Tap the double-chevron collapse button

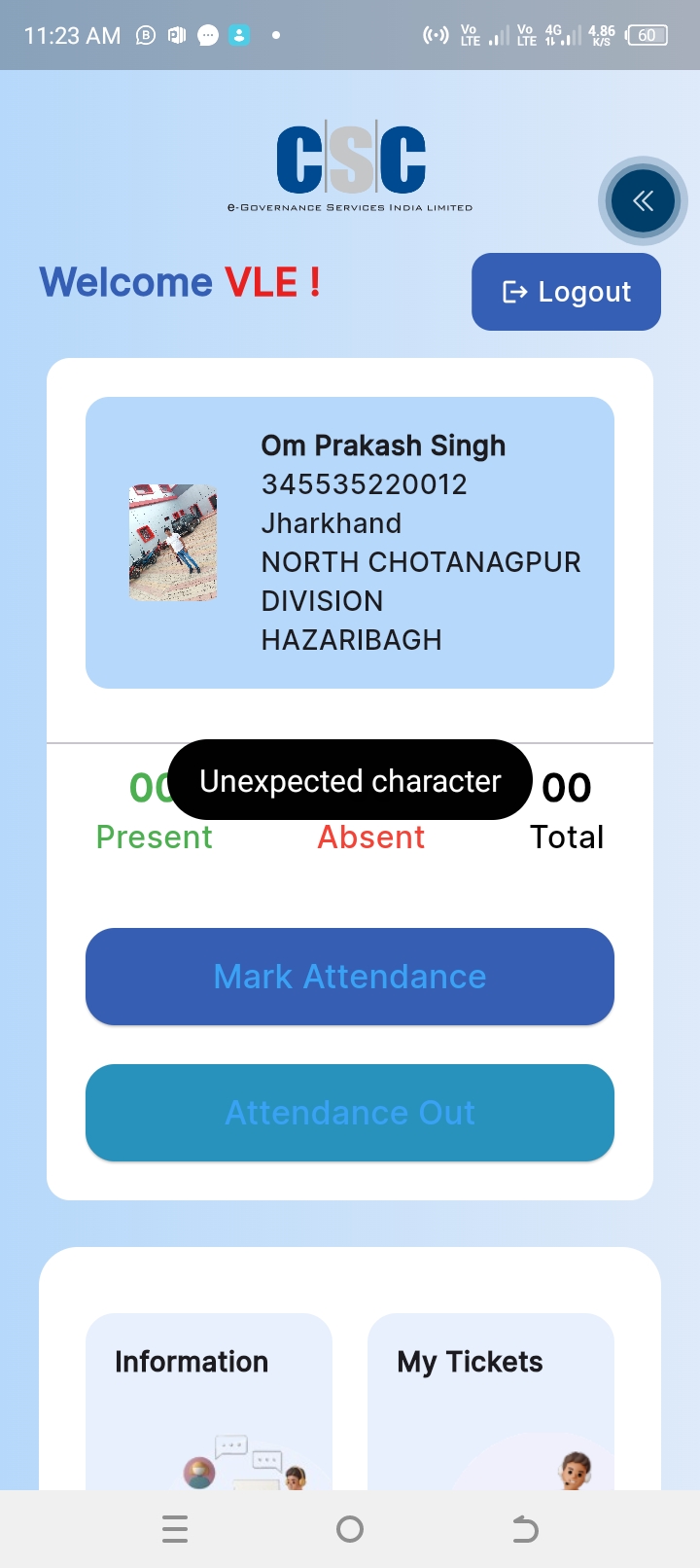click(x=643, y=201)
